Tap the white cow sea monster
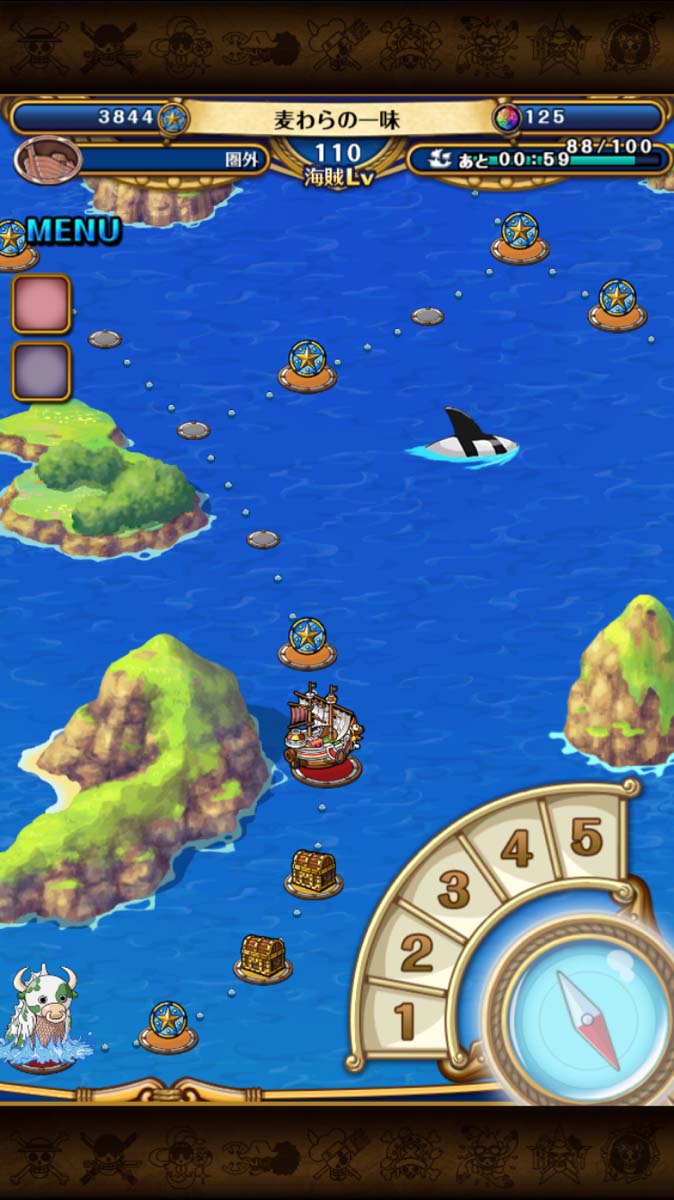This screenshot has width=674, height=1200. (x=42, y=1015)
